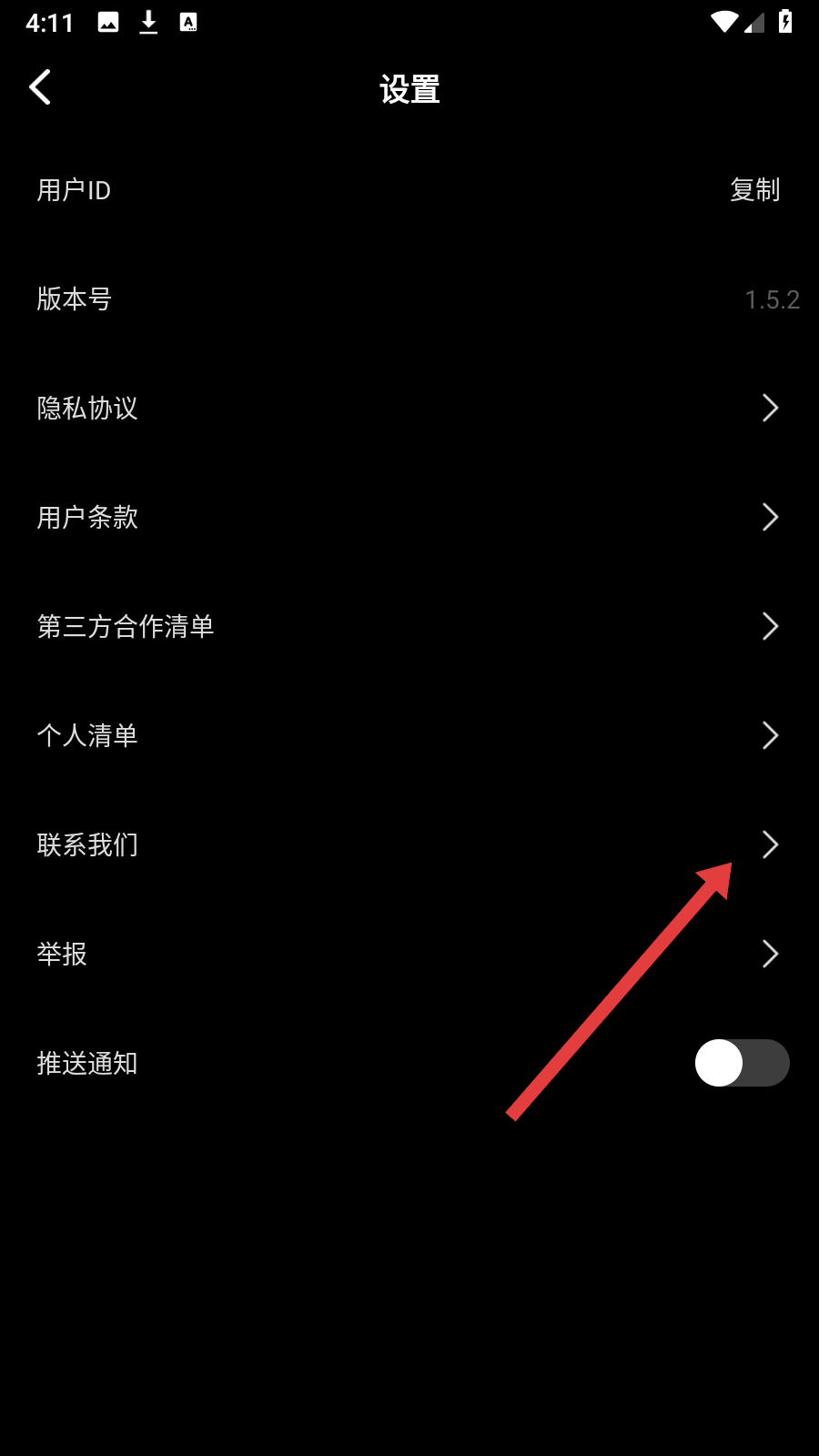Open the 个人清单 personal list
This screenshot has width=819, height=1456.
[409, 735]
